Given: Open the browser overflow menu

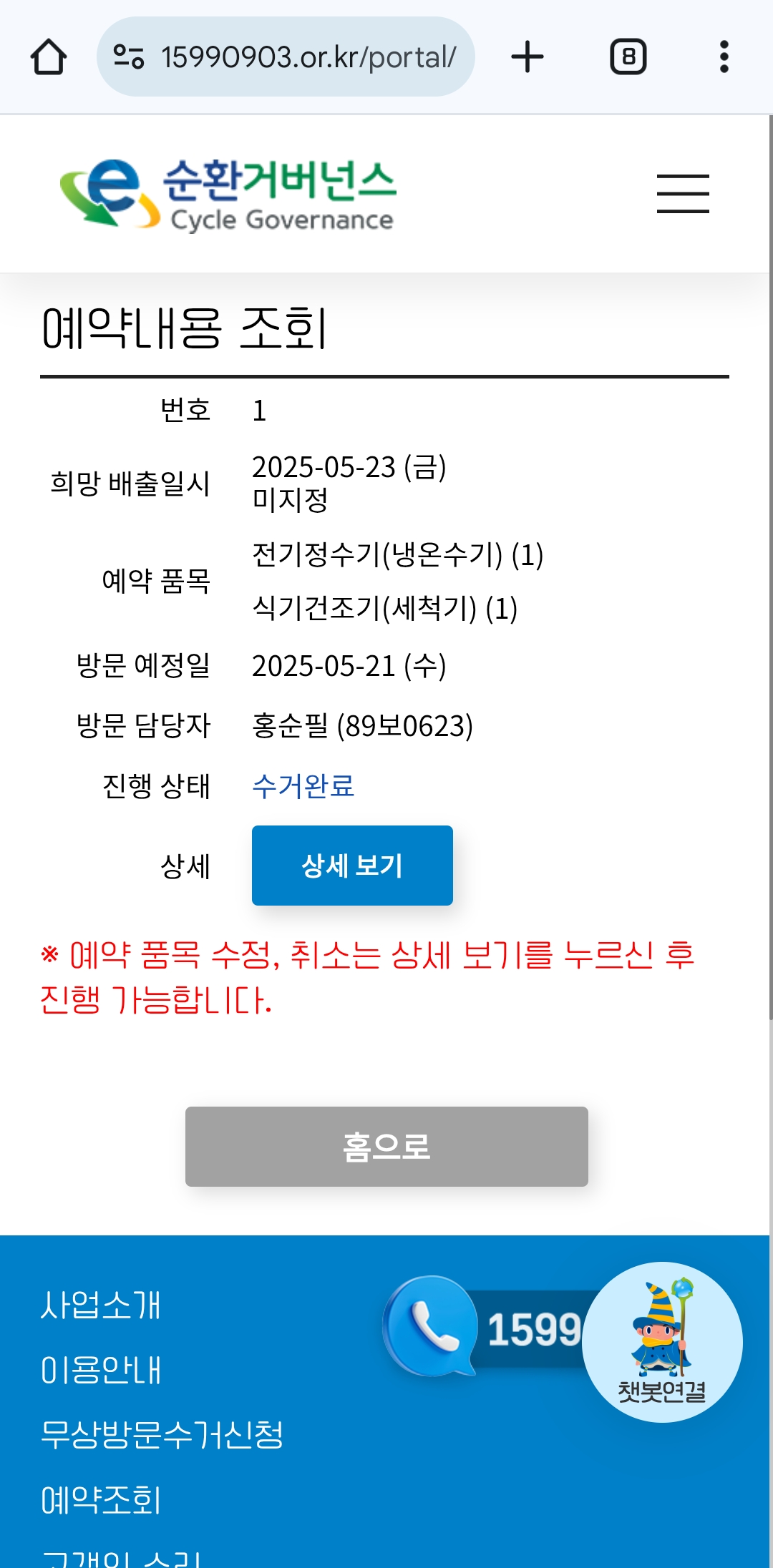Looking at the screenshot, I should 724,57.
